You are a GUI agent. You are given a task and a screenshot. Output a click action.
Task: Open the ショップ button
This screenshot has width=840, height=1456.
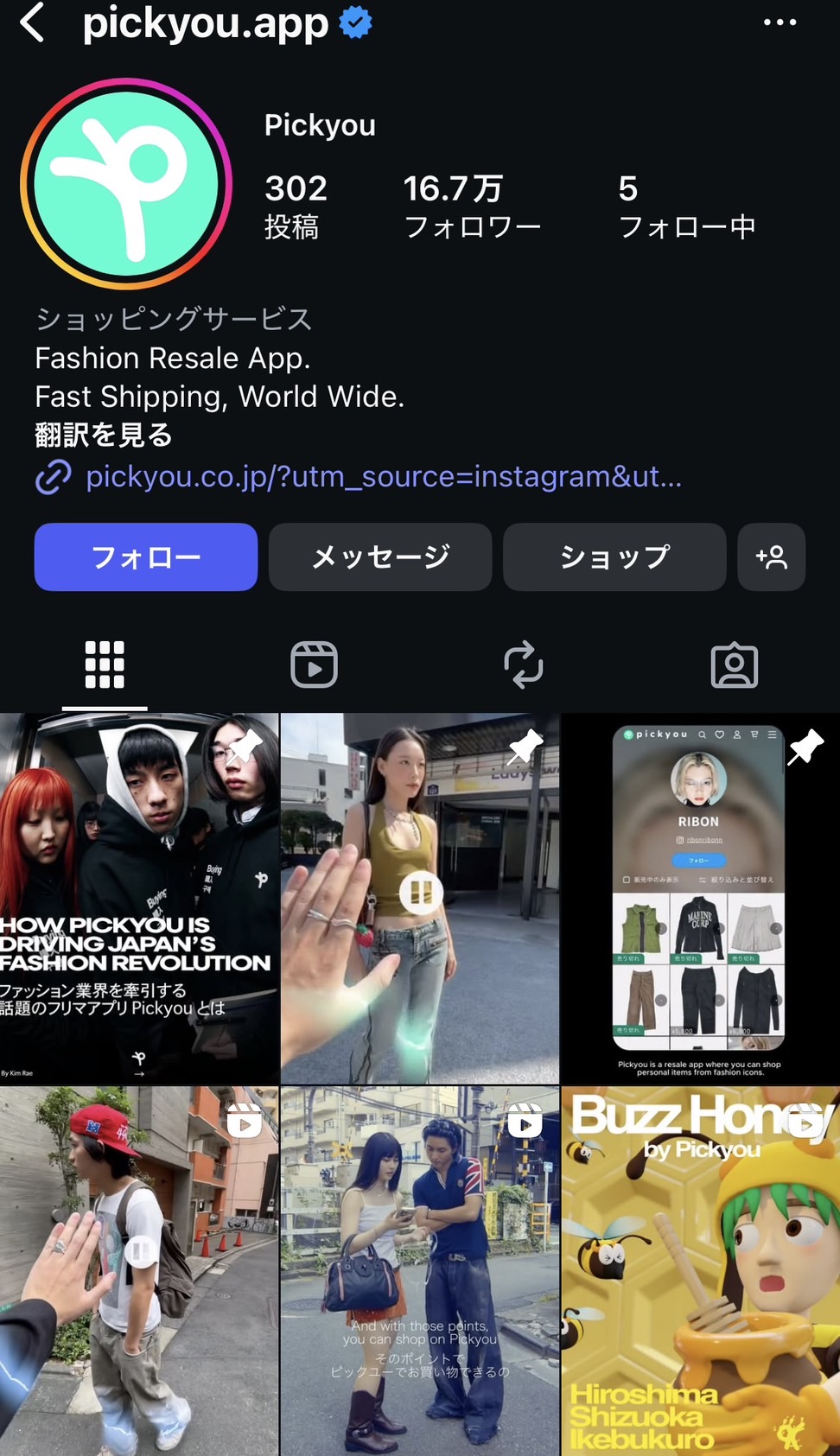click(614, 557)
